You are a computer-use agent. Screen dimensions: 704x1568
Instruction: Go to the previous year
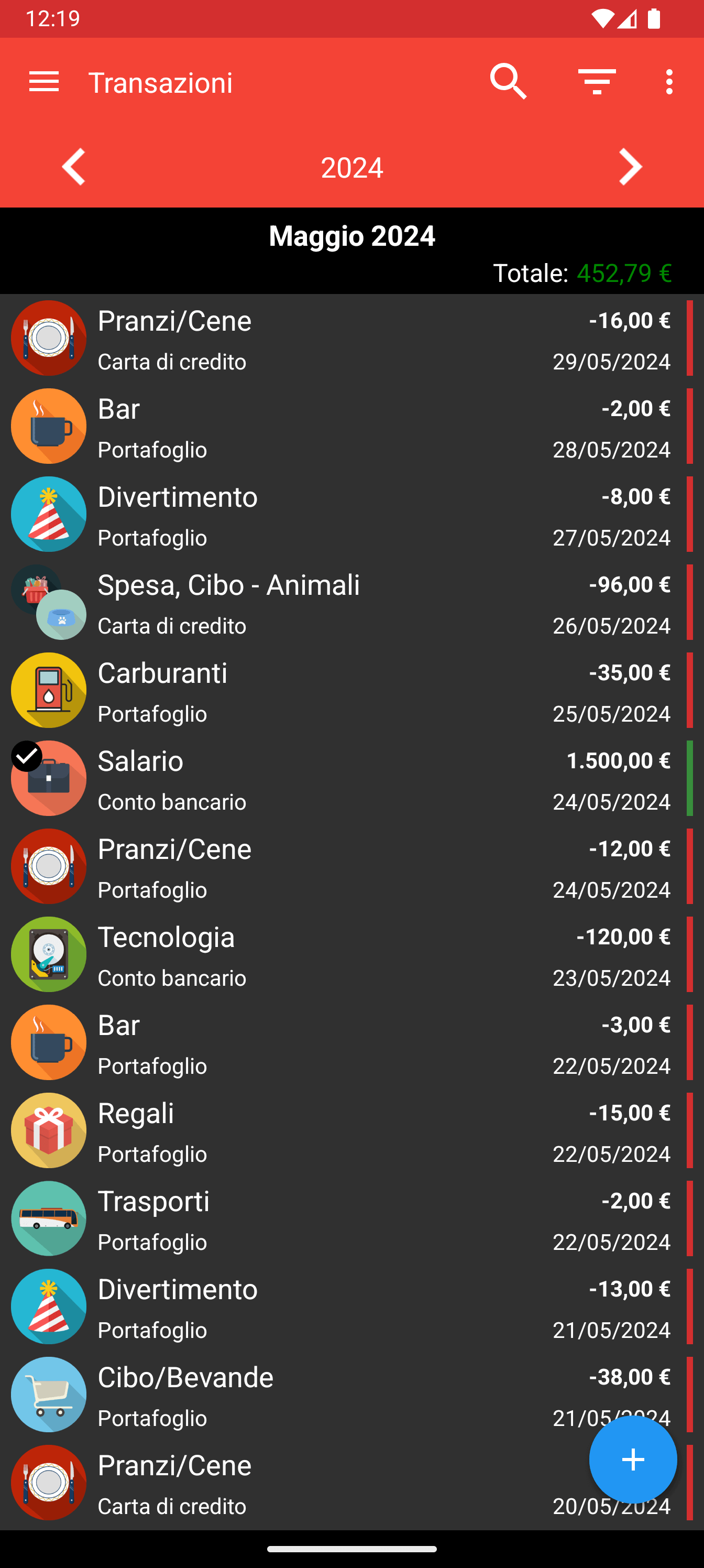(74, 167)
